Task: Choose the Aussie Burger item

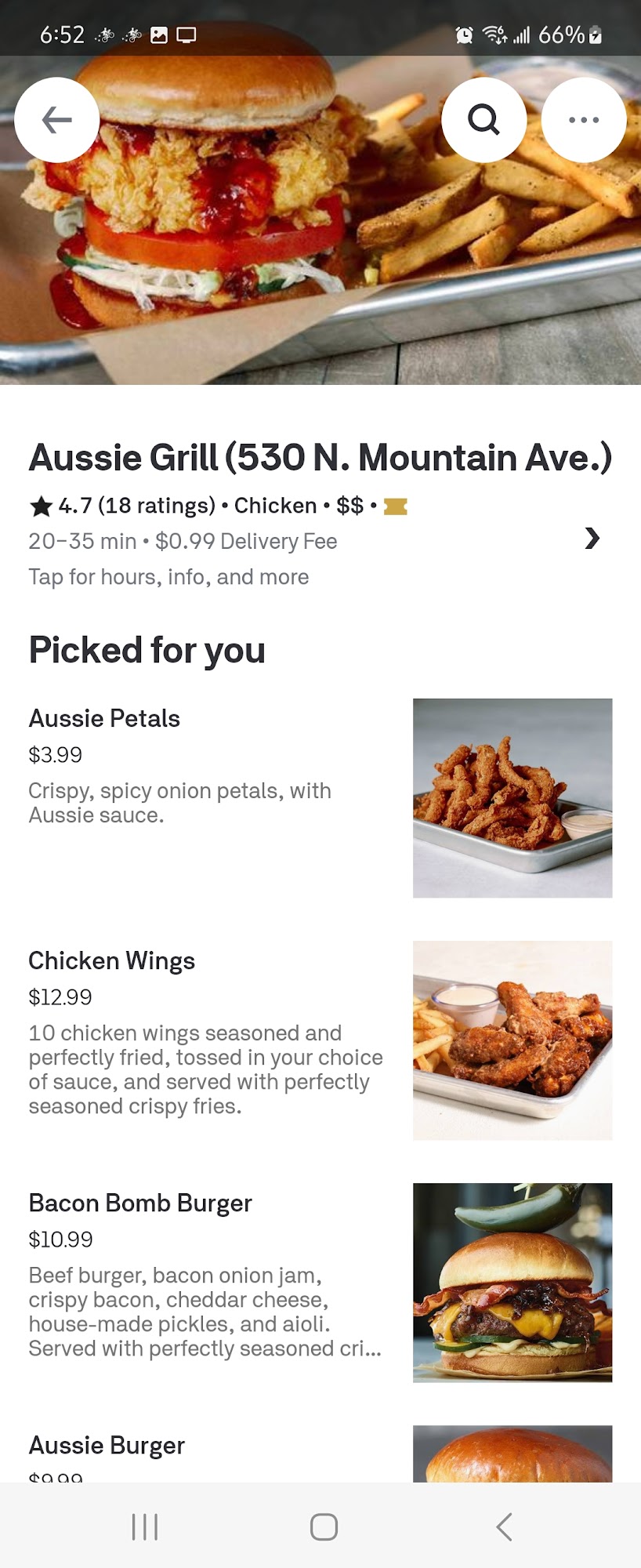Action: click(107, 1446)
